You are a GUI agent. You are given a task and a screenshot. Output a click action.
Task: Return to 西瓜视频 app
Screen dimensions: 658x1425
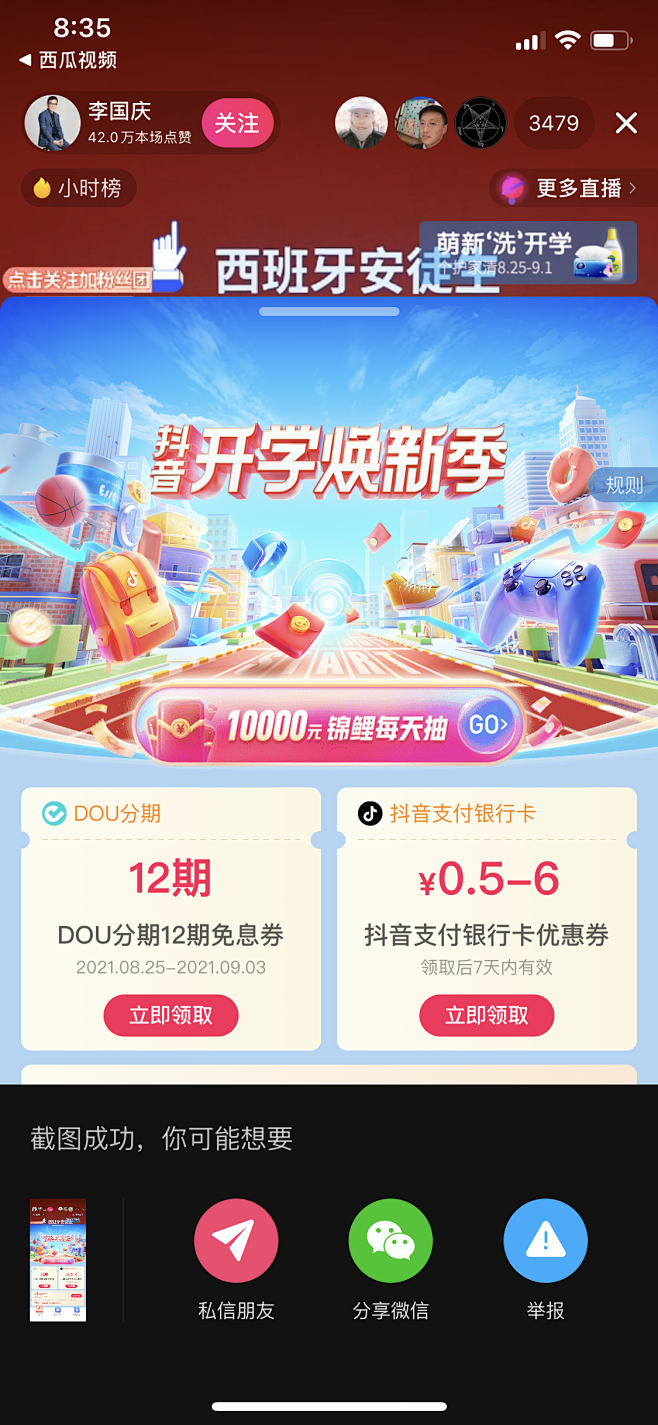point(68,60)
